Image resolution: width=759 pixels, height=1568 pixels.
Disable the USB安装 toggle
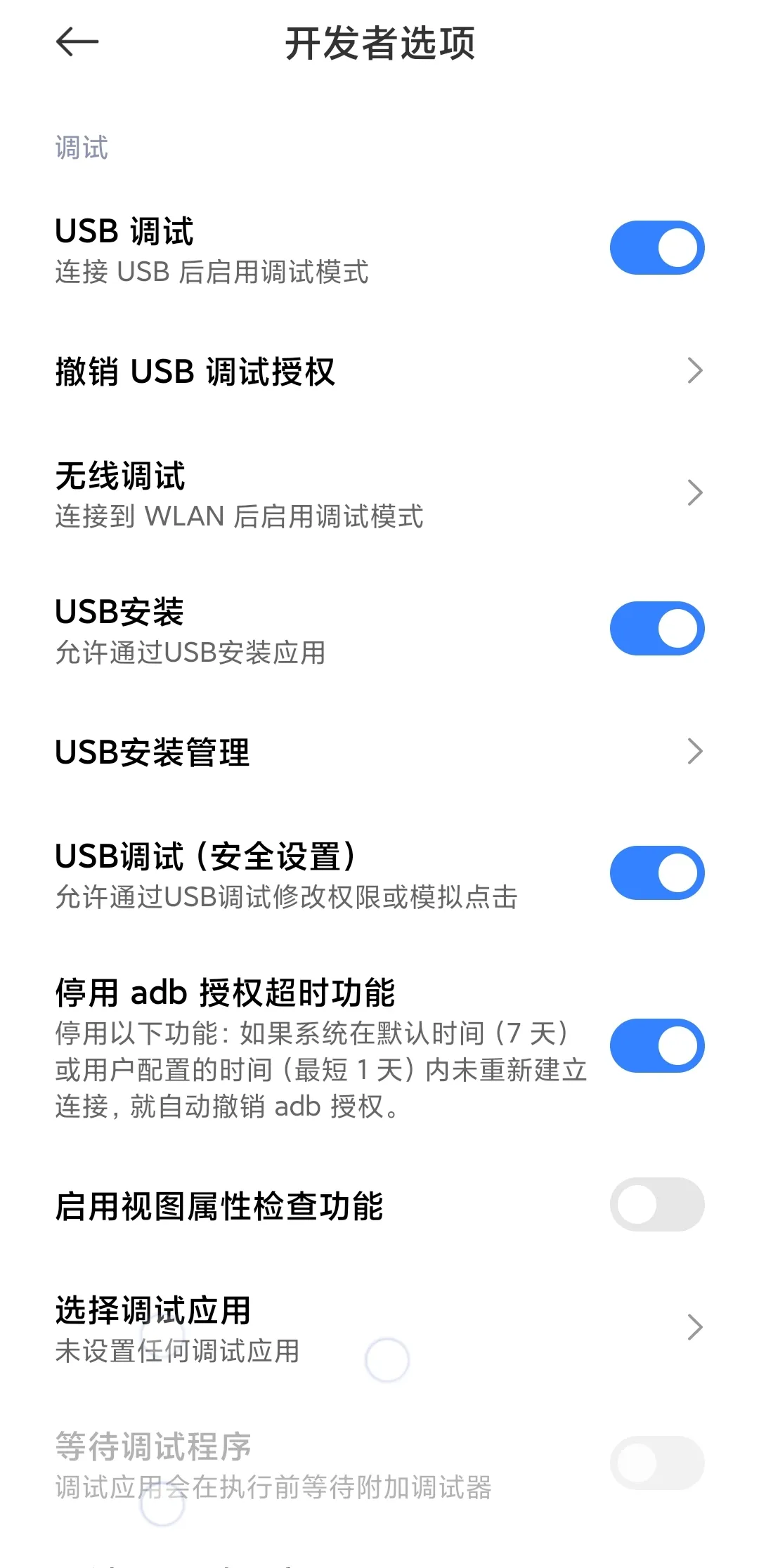point(656,629)
